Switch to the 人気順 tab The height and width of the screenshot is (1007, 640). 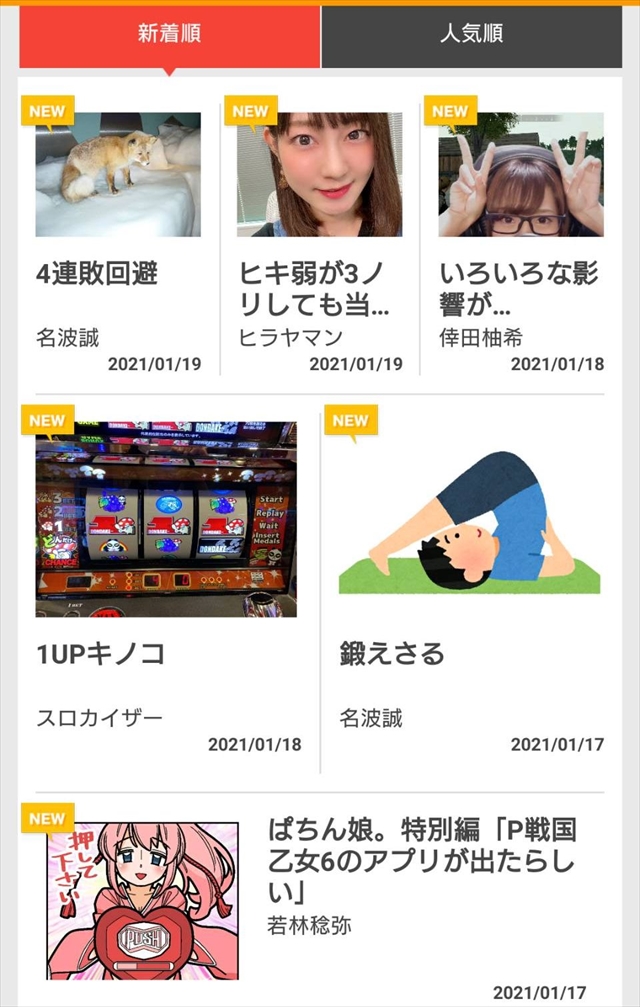(471, 34)
